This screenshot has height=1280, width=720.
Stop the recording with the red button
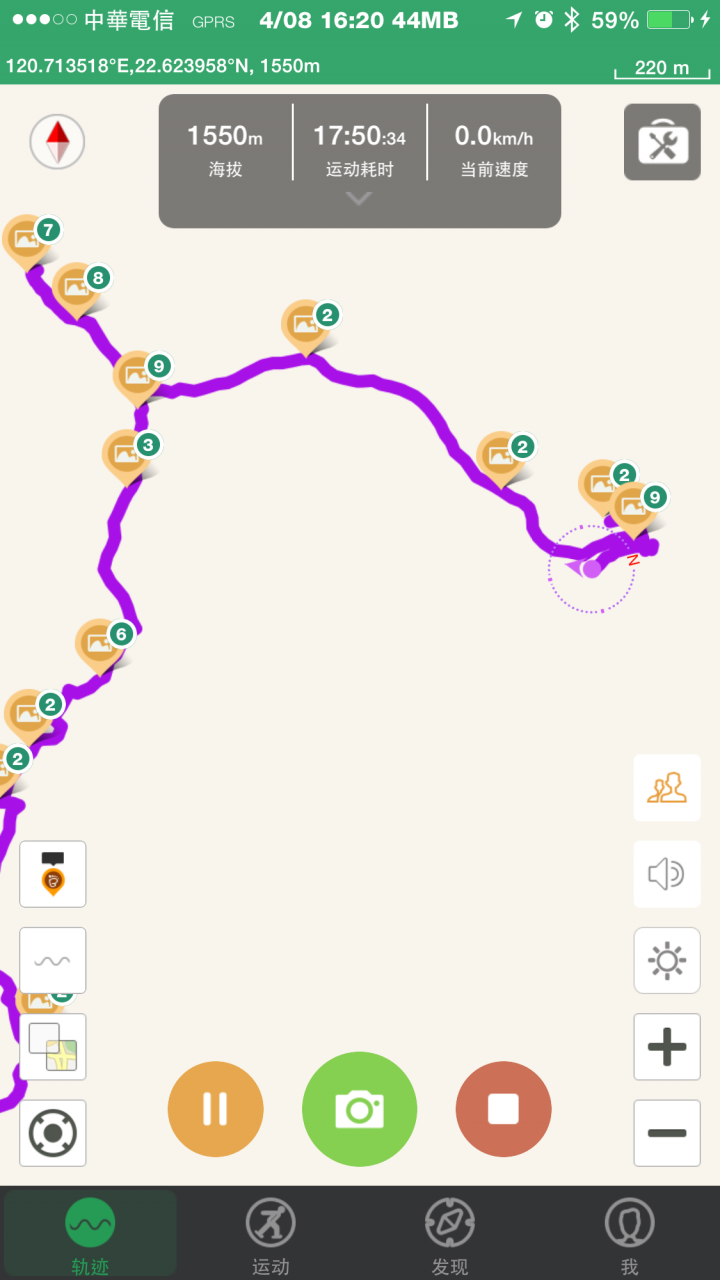tap(503, 1109)
